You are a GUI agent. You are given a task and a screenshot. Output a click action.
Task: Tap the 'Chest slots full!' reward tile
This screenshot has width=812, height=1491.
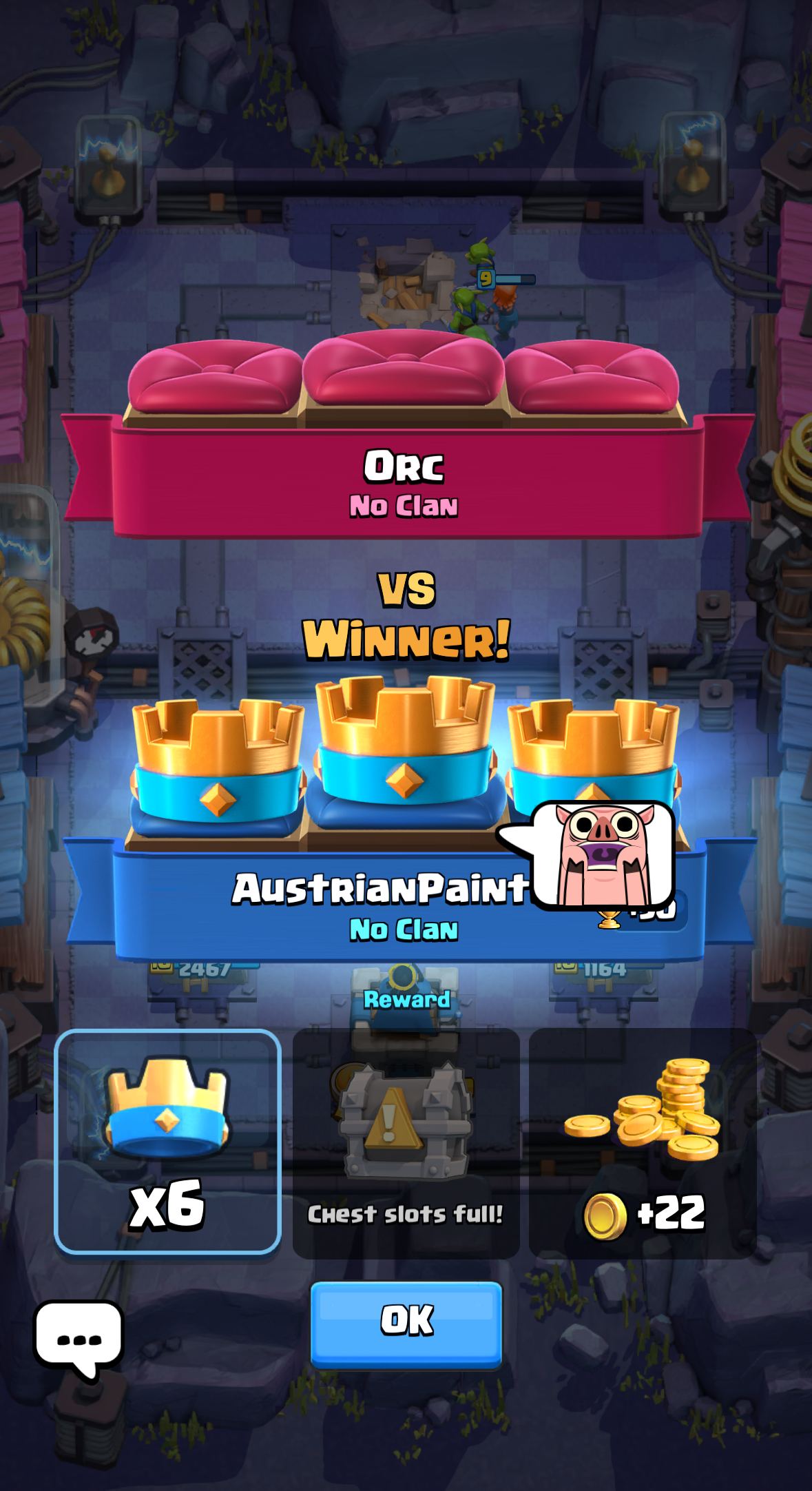click(x=406, y=1142)
